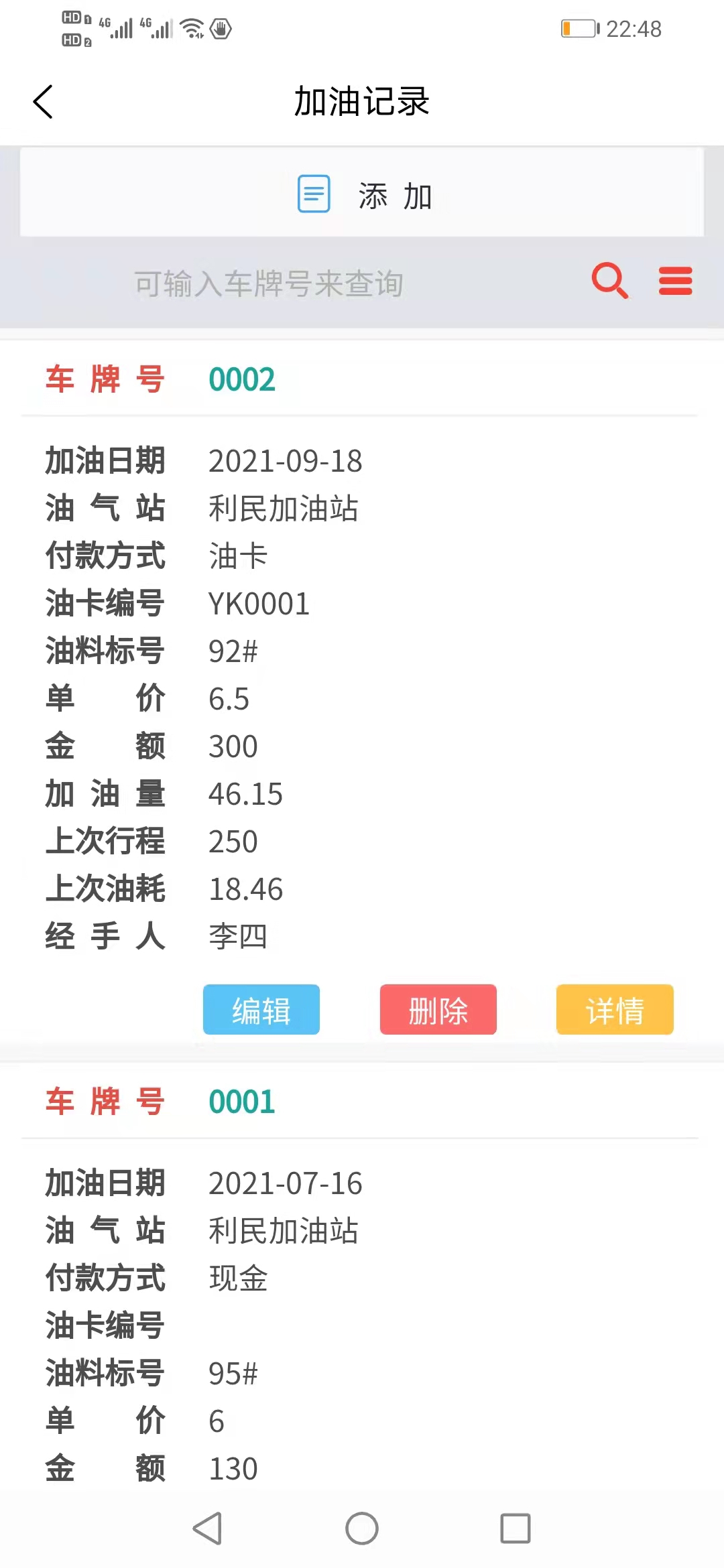The height and width of the screenshot is (1568, 724).
Task: Tap the system home button
Action: click(362, 1528)
